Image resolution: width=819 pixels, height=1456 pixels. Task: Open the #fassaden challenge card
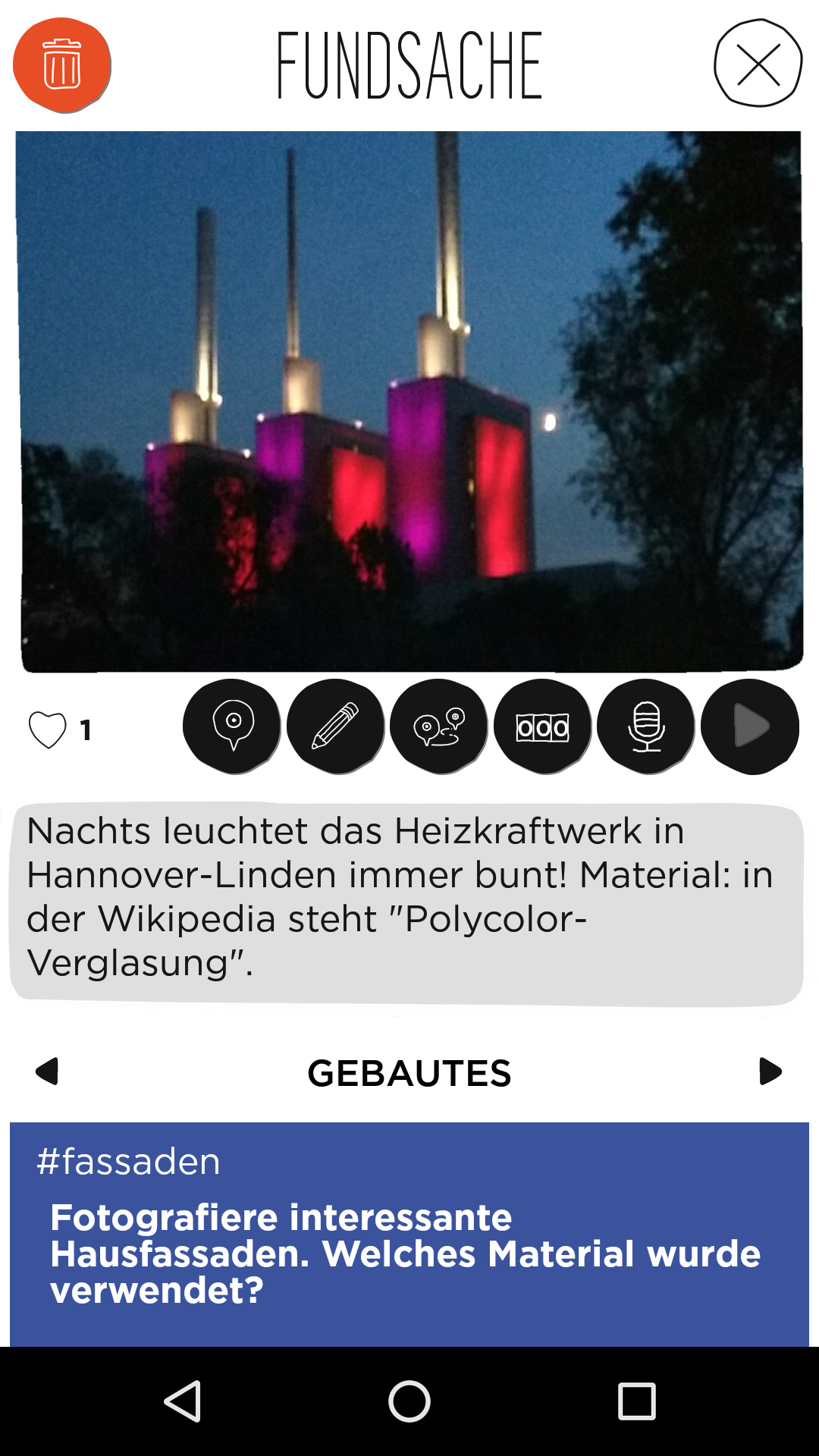(x=409, y=1234)
